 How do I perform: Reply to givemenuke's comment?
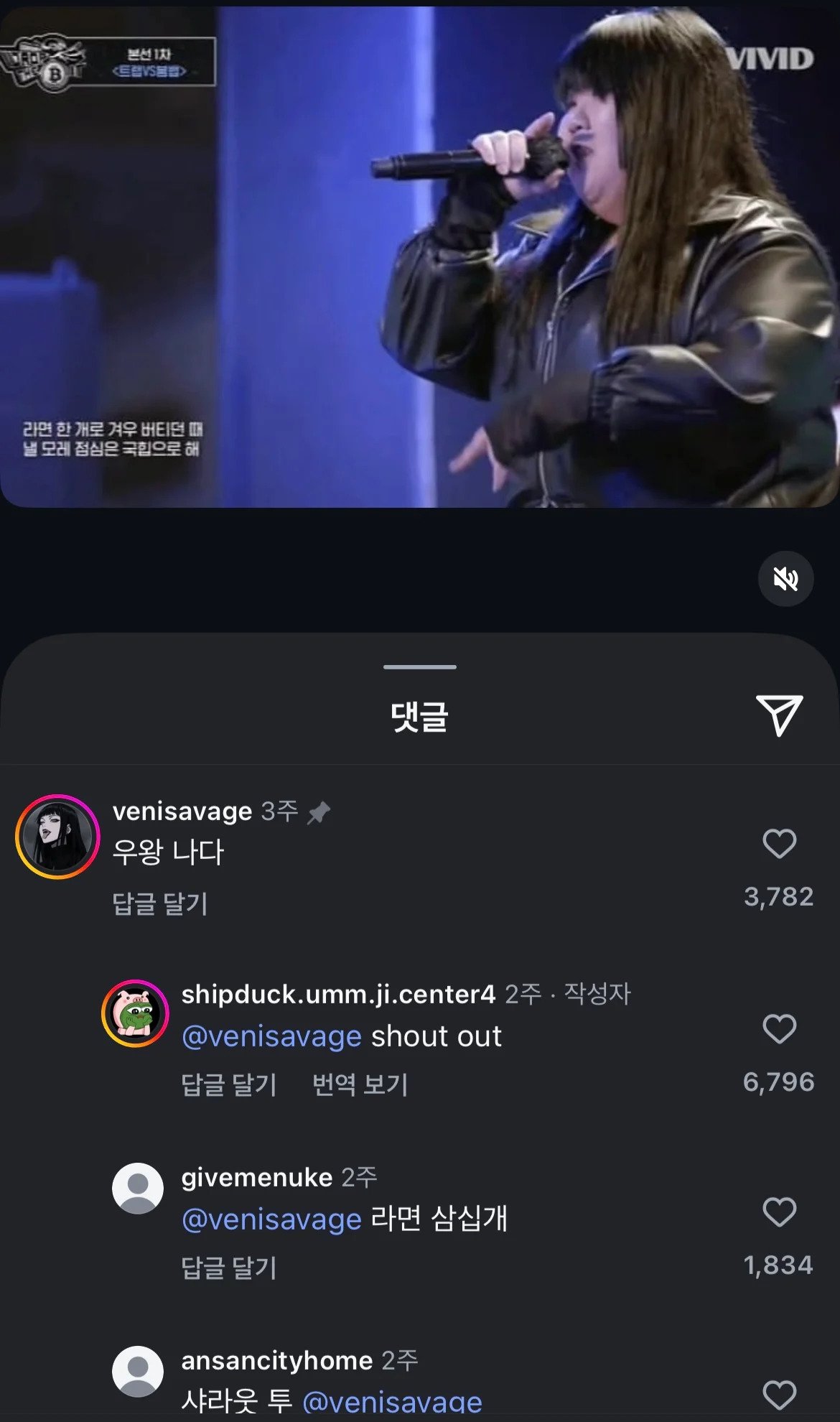tap(229, 1268)
